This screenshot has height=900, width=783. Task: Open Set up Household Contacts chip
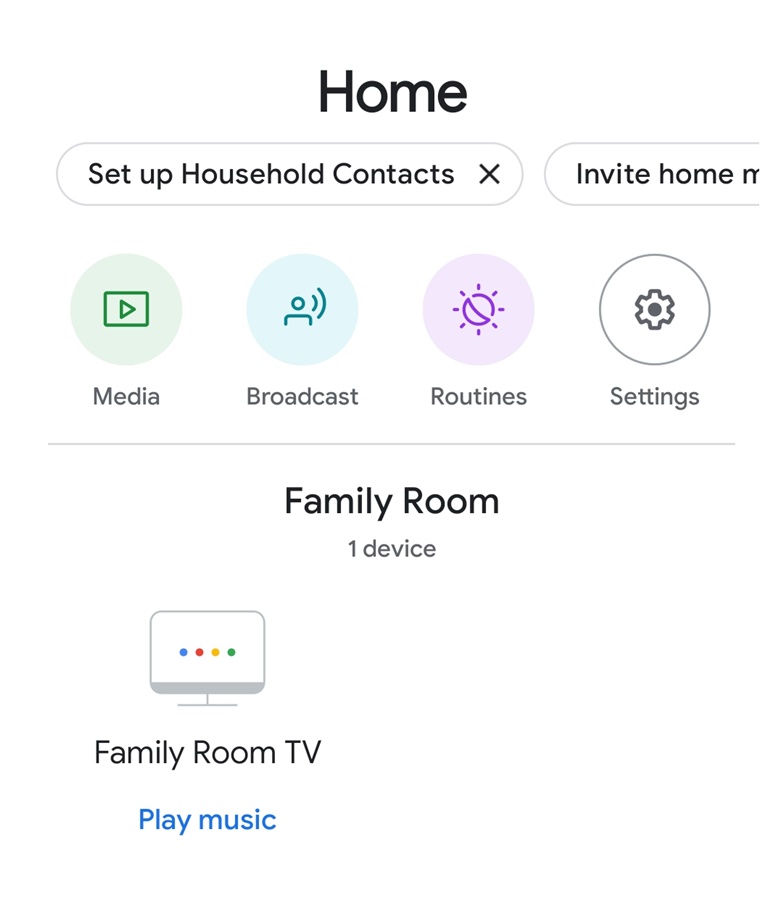pos(270,175)
